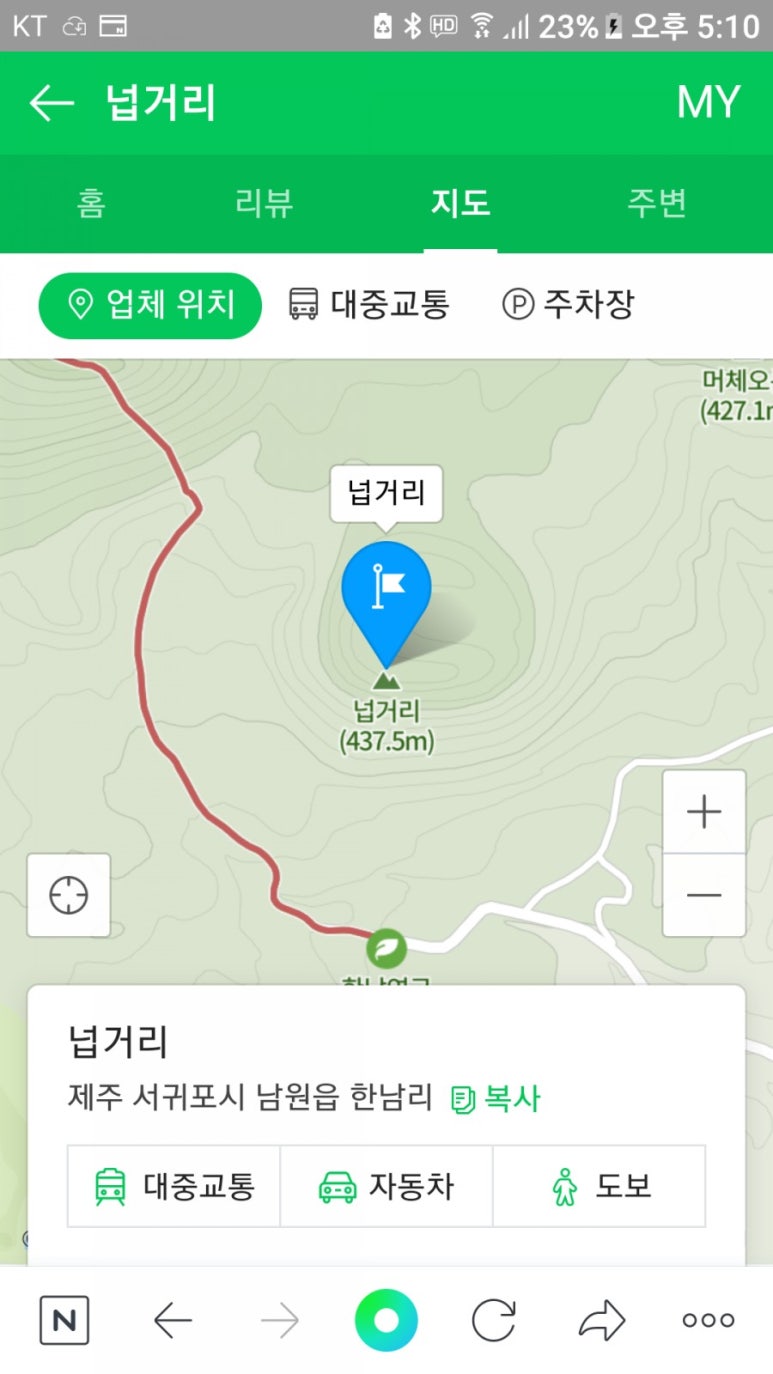Tap the green circle search button
The height and width of the screenshot is (1374, 773).
point(386,1321)
